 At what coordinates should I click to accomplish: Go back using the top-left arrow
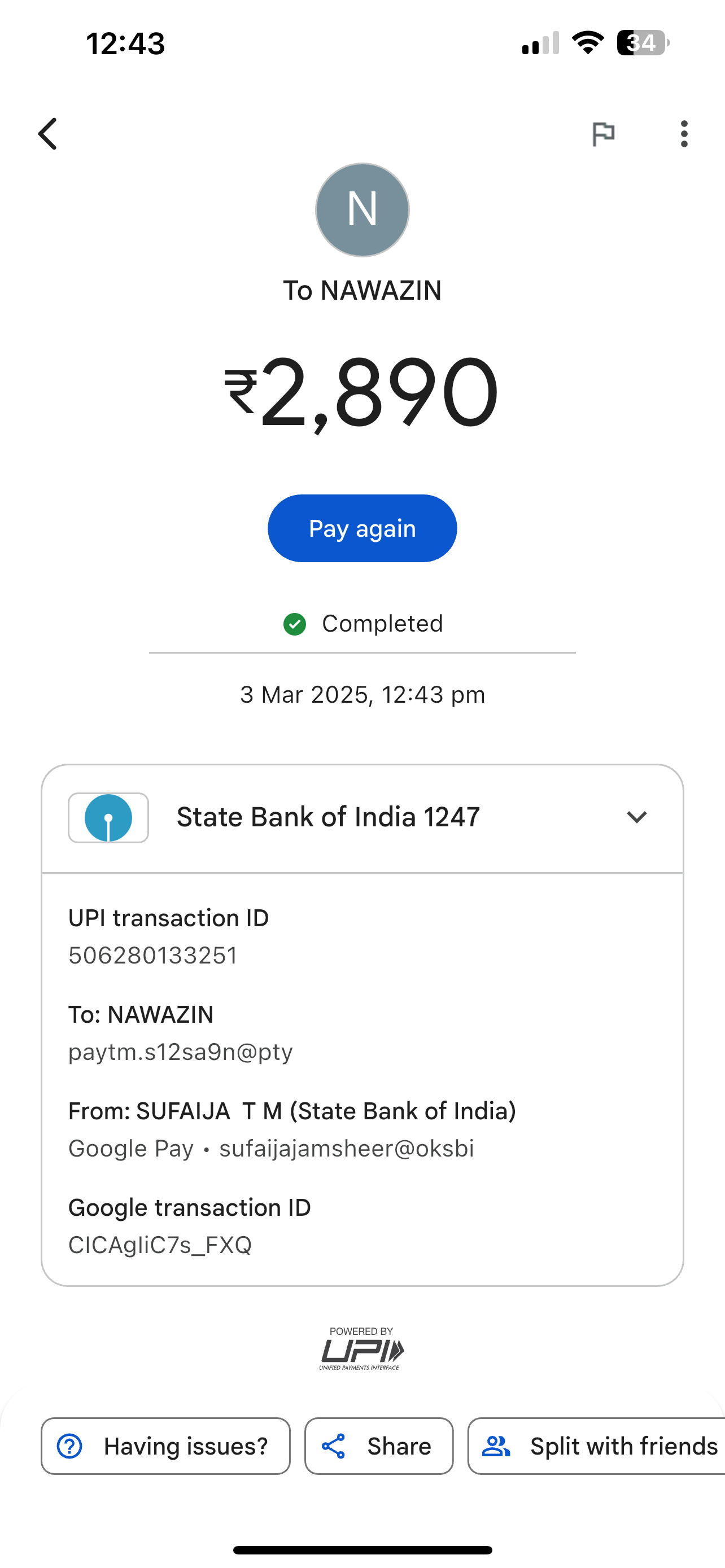point(48,134)
